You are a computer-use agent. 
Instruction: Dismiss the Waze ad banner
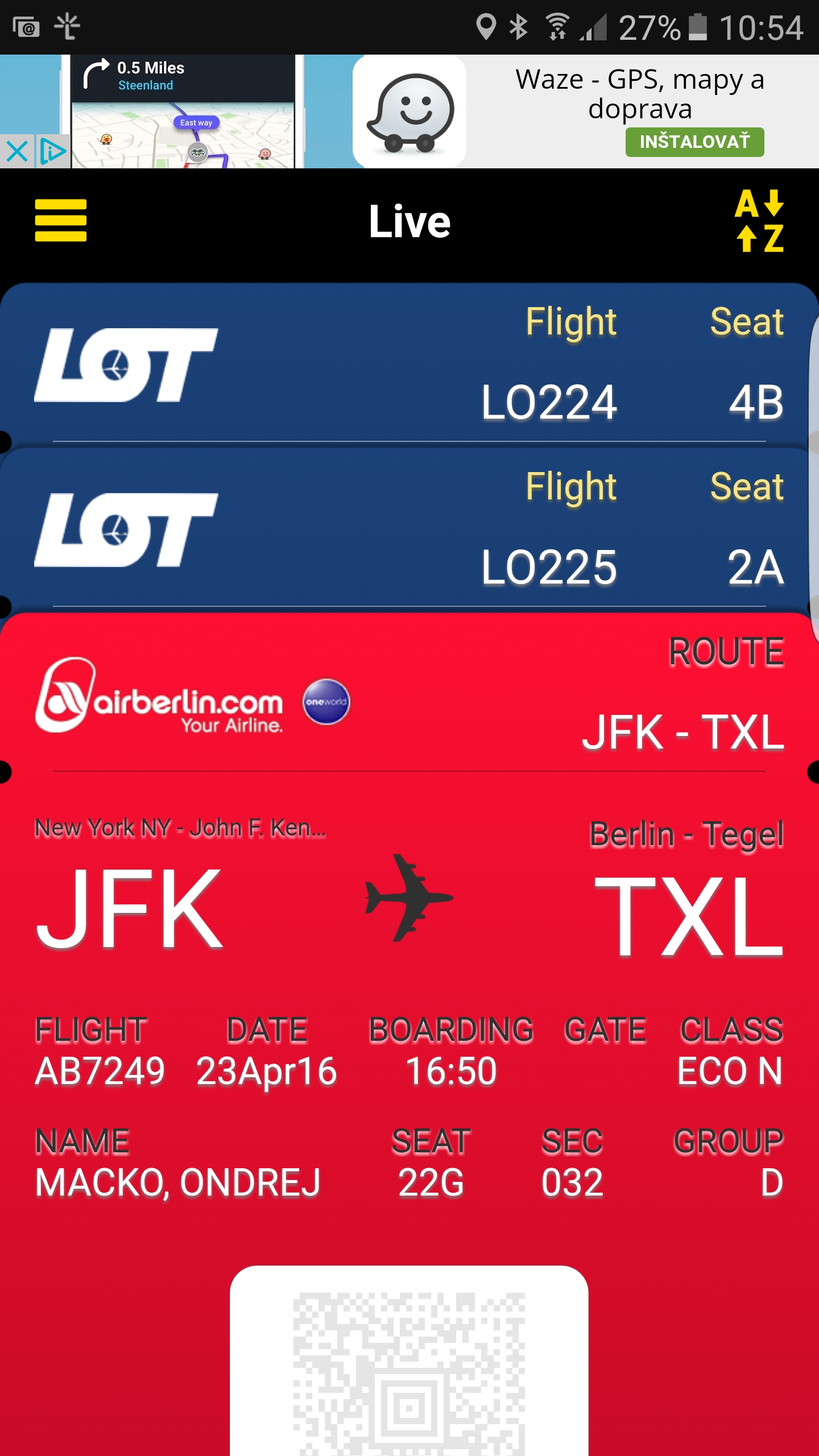(16, 152)
